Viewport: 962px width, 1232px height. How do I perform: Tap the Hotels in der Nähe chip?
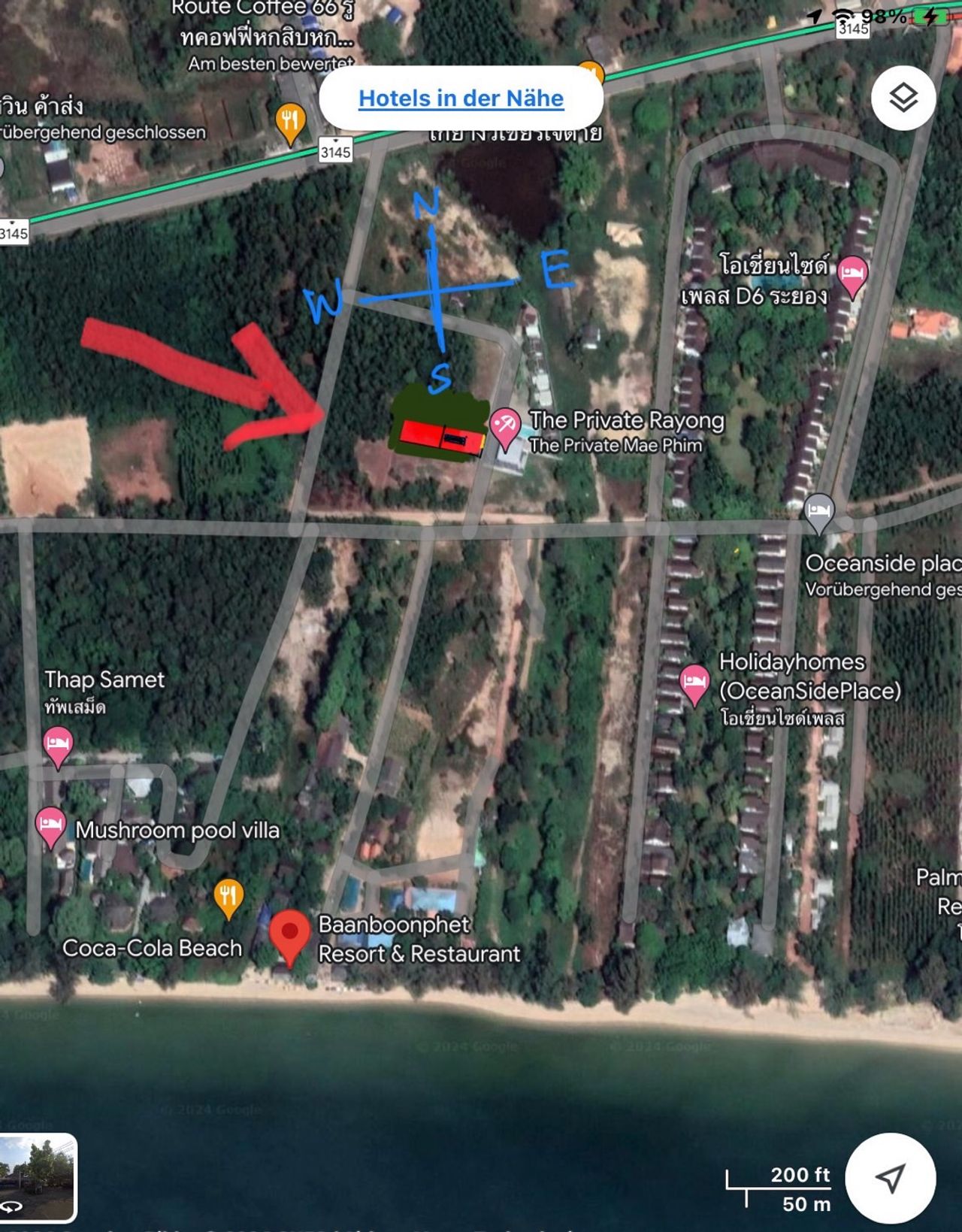pos(461,98)
